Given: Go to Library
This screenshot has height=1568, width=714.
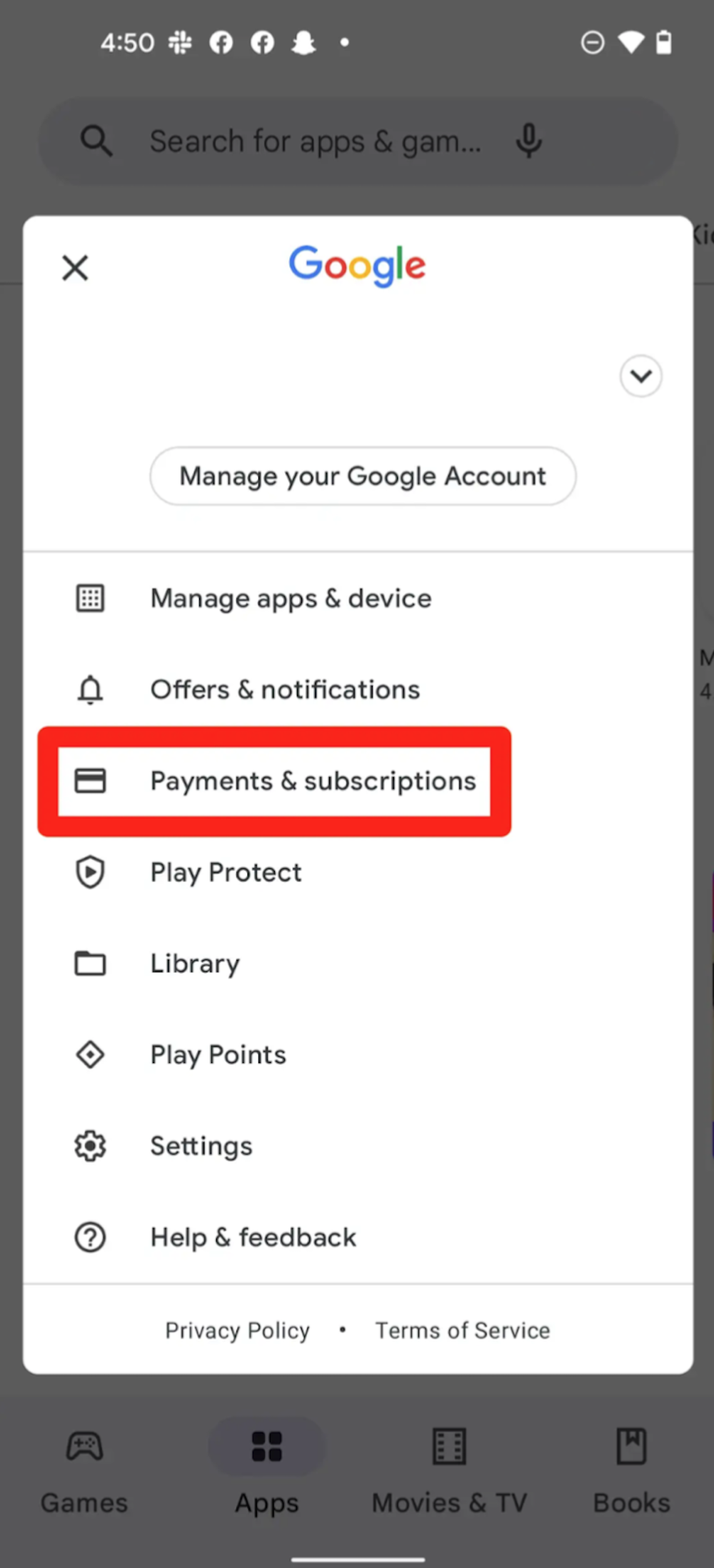Looking at the screenshot, I should pos(195,964).
